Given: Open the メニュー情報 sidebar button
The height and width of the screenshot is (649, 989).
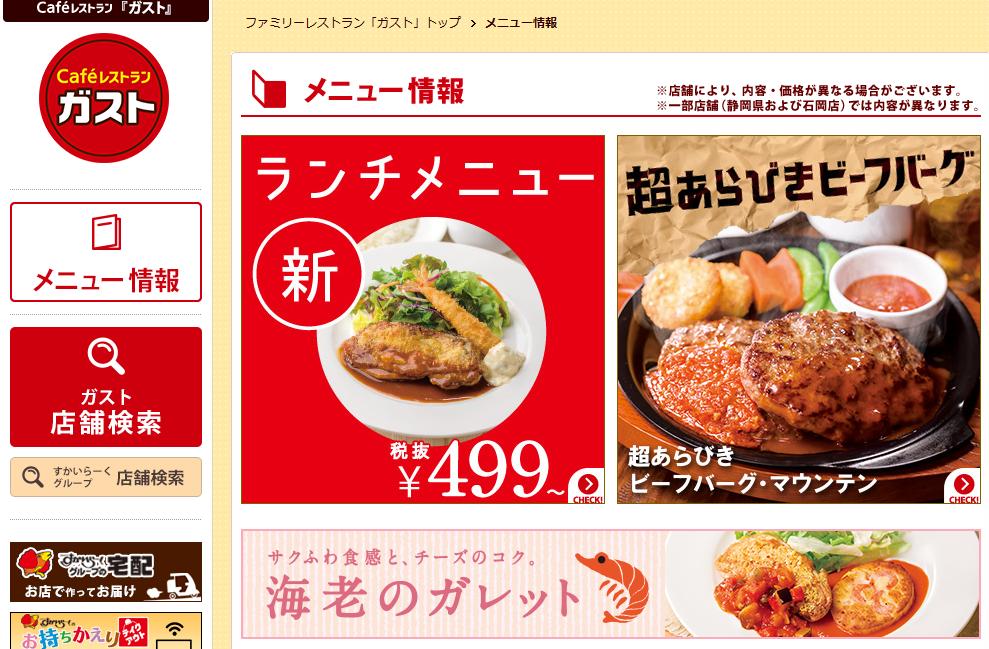Looking at the screenshot, I should (106, 252).
